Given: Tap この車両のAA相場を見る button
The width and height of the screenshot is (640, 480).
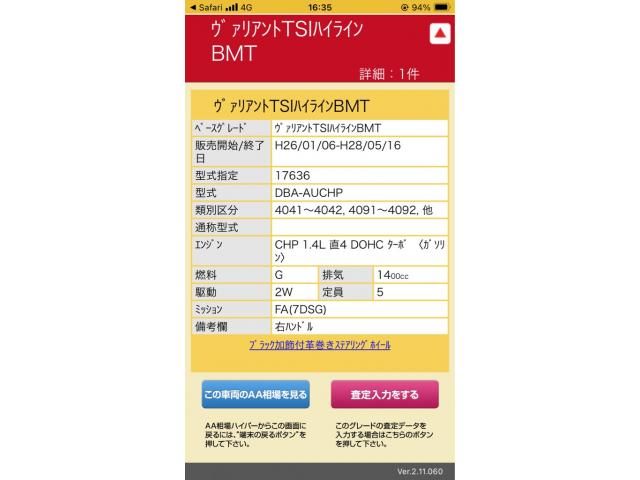Looking at the screenshot, I should click(255, 393).
